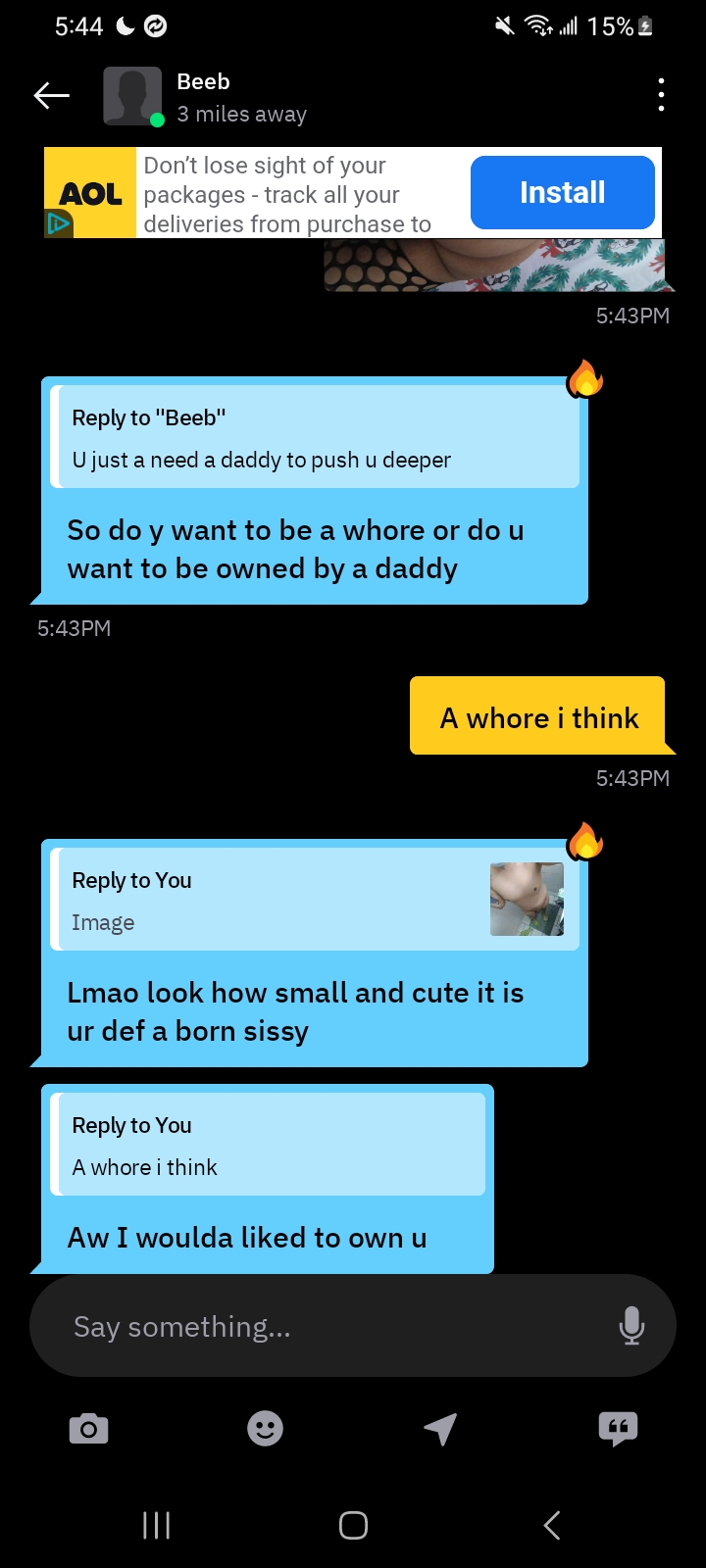Tap the system home button
This screenshot has height=1568, width=706.
pyautogui.click(x=353, y=1525)
